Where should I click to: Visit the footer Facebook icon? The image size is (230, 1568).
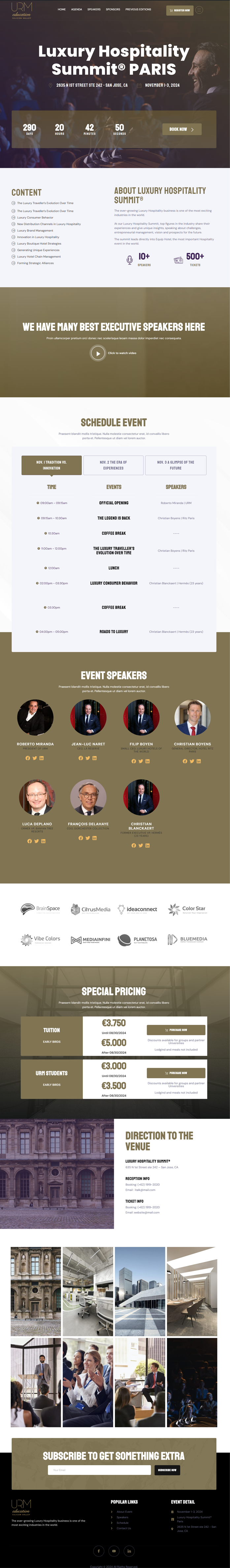click(x=98, y=1550)
